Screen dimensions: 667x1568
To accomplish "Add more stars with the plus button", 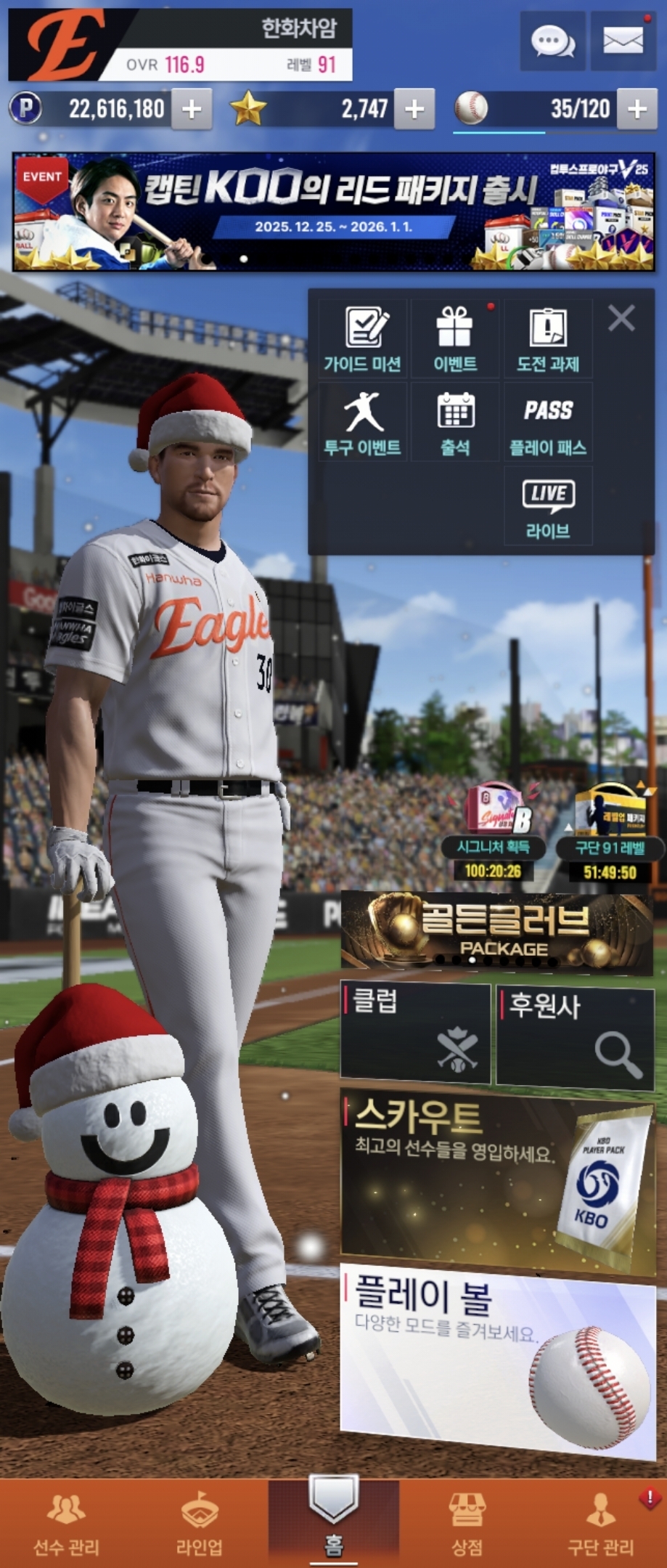I will click(x=414, y=109).
